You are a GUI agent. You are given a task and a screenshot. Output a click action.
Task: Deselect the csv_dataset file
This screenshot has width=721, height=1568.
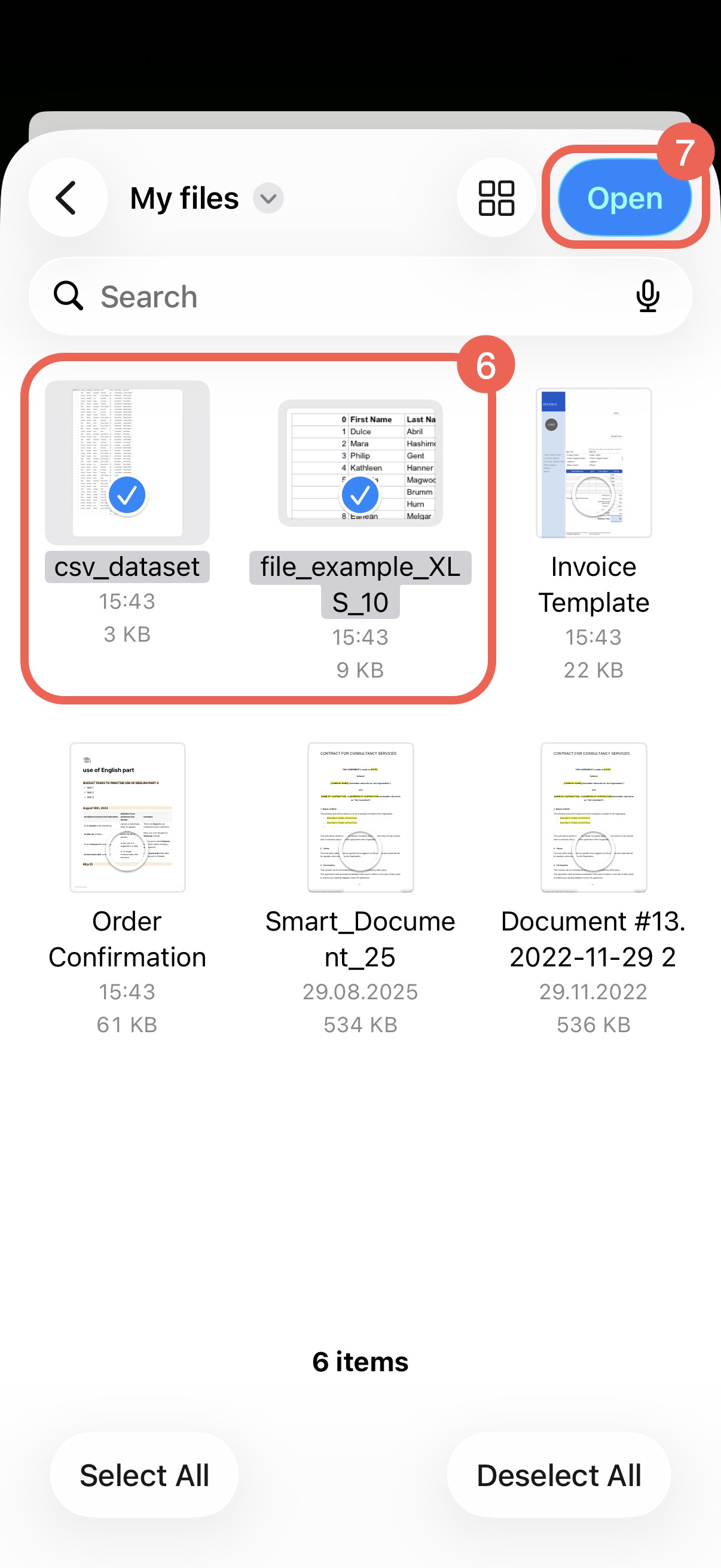[127, 464]
